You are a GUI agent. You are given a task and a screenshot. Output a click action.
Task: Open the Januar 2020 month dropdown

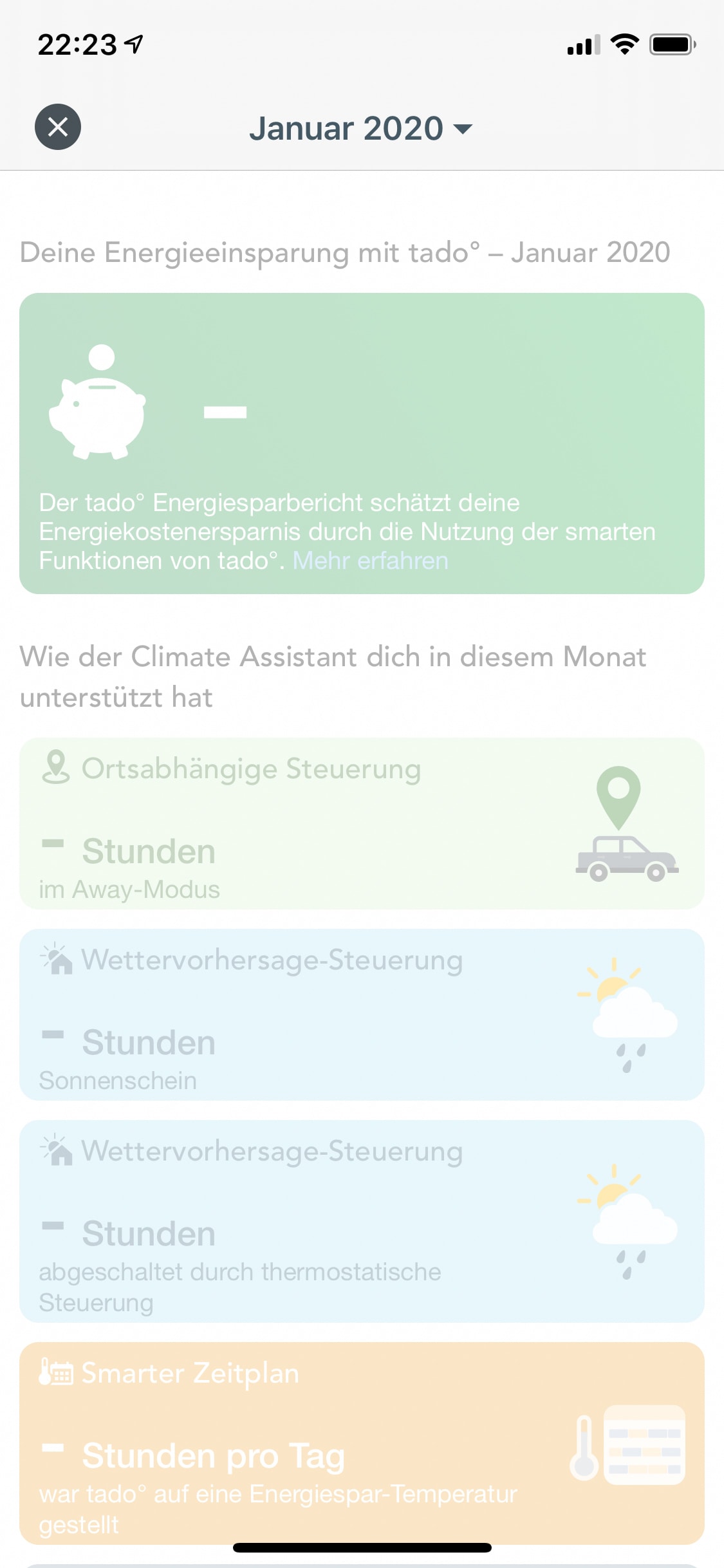click(361, 128)
